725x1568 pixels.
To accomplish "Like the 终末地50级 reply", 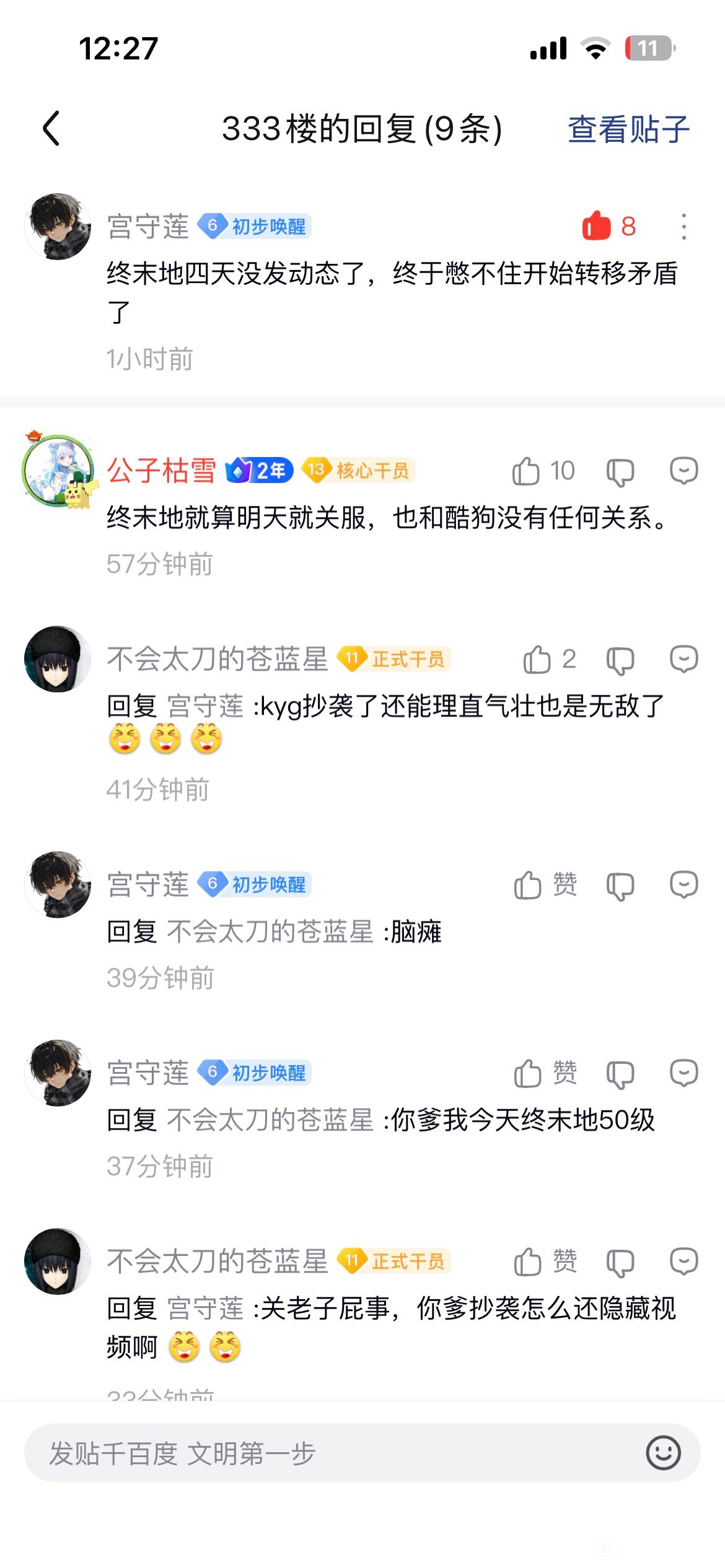I will coord(528,1073).
